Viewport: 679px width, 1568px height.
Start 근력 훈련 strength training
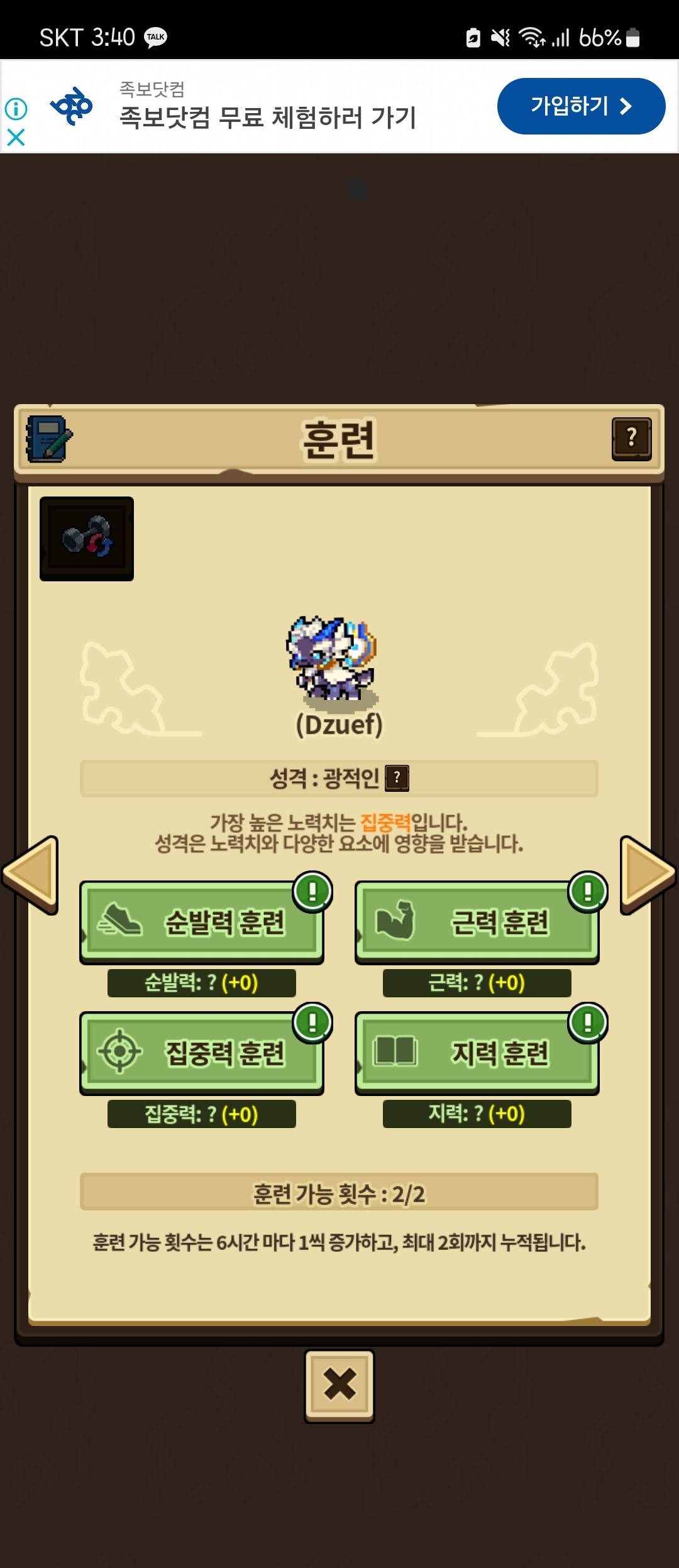[477, 922]
